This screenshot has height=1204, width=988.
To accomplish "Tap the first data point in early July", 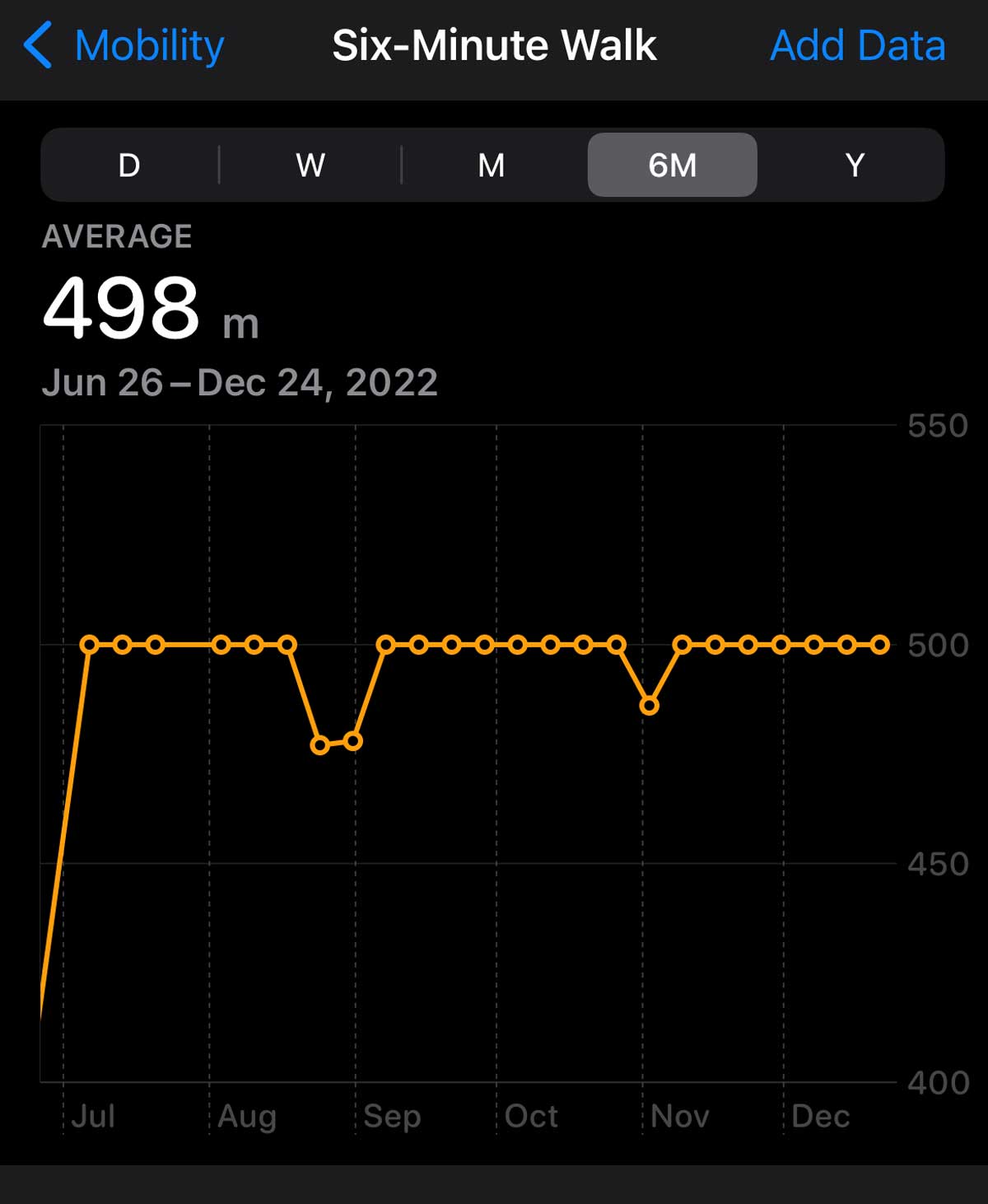I will click(x=89, y=645).
